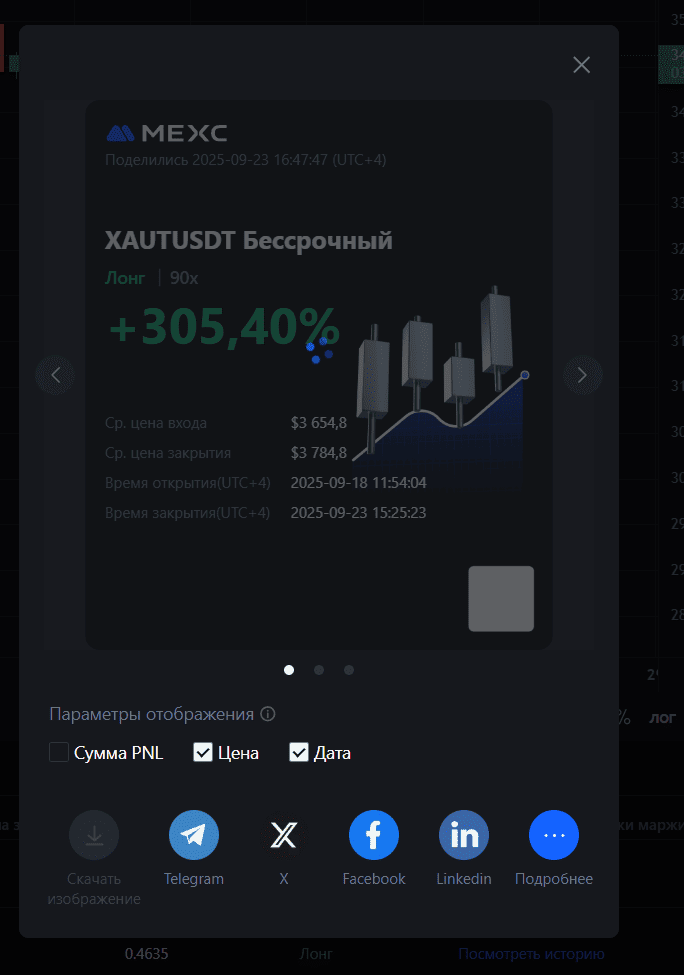
Task: Jump to the third page indicator dot
Action: pyautogui.click(x=349, y=670)
